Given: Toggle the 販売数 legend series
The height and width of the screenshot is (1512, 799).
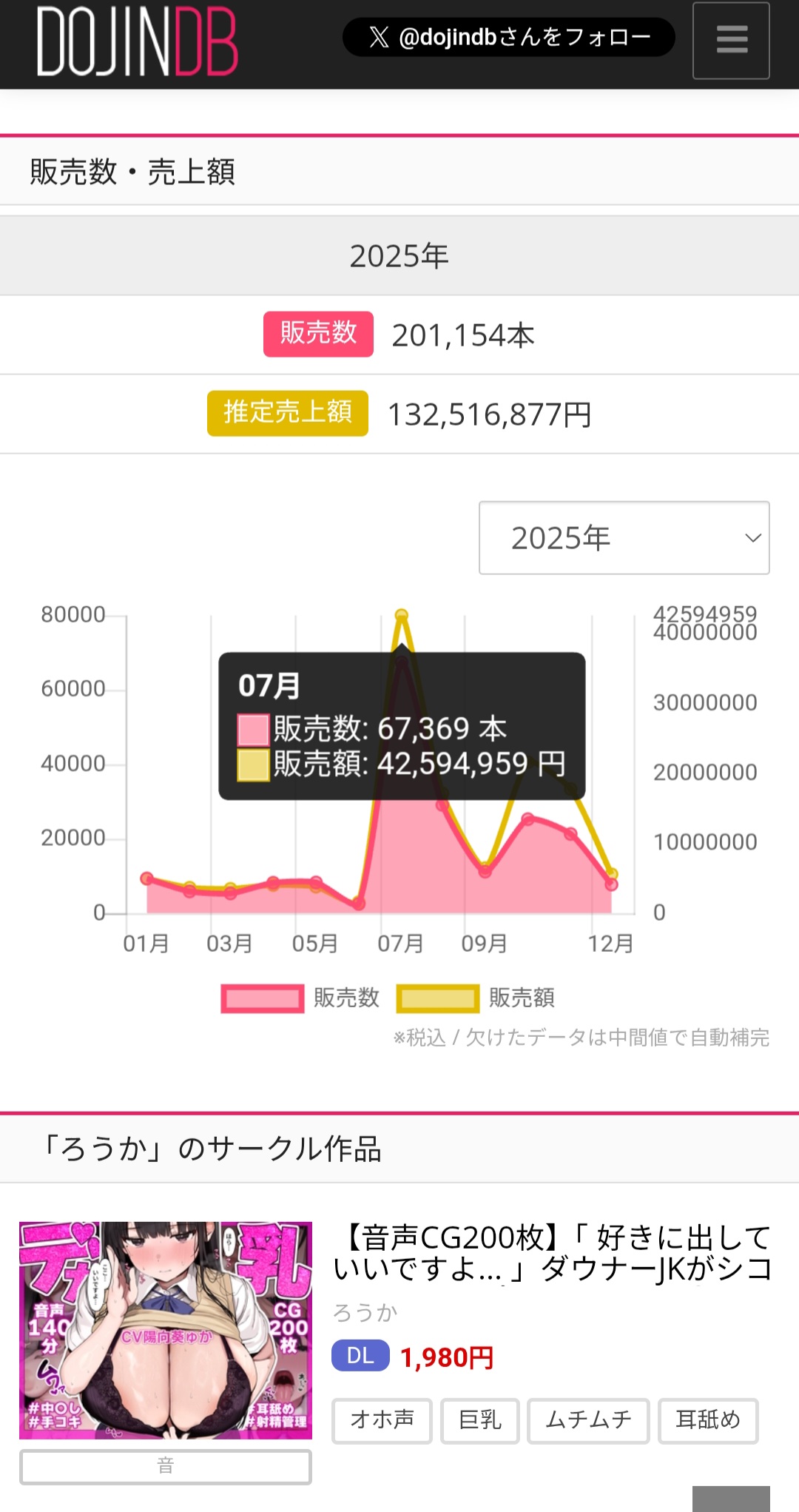Looking at the screenshot, I should [x=300, y=998].
